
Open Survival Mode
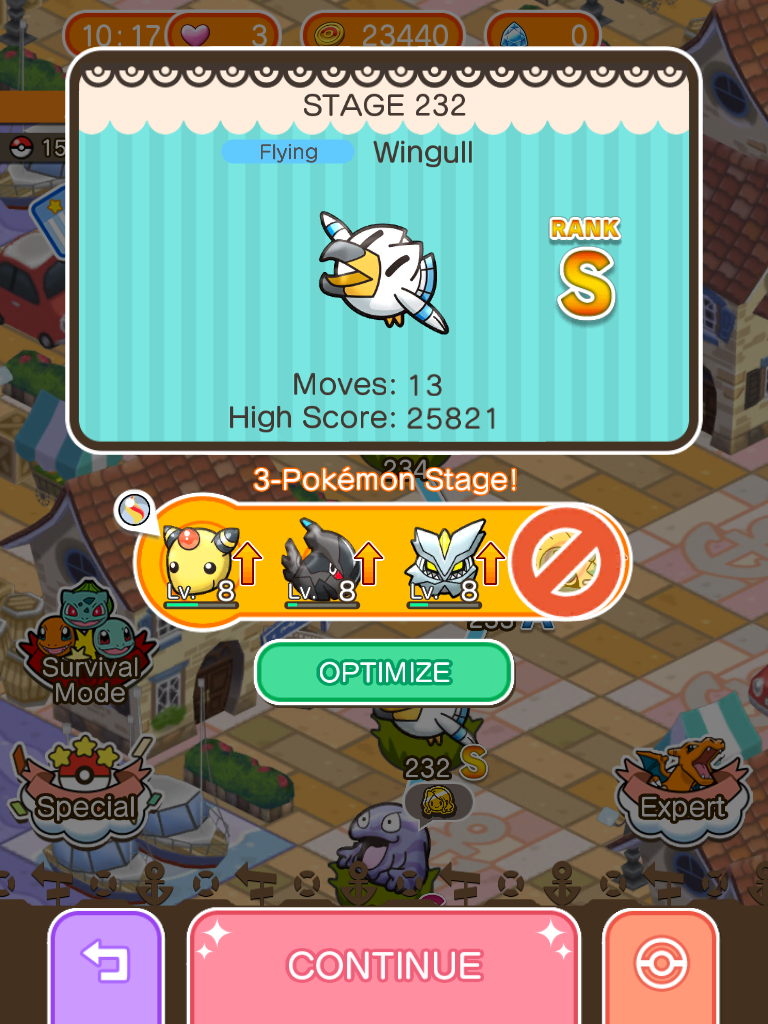click(90, 650)
